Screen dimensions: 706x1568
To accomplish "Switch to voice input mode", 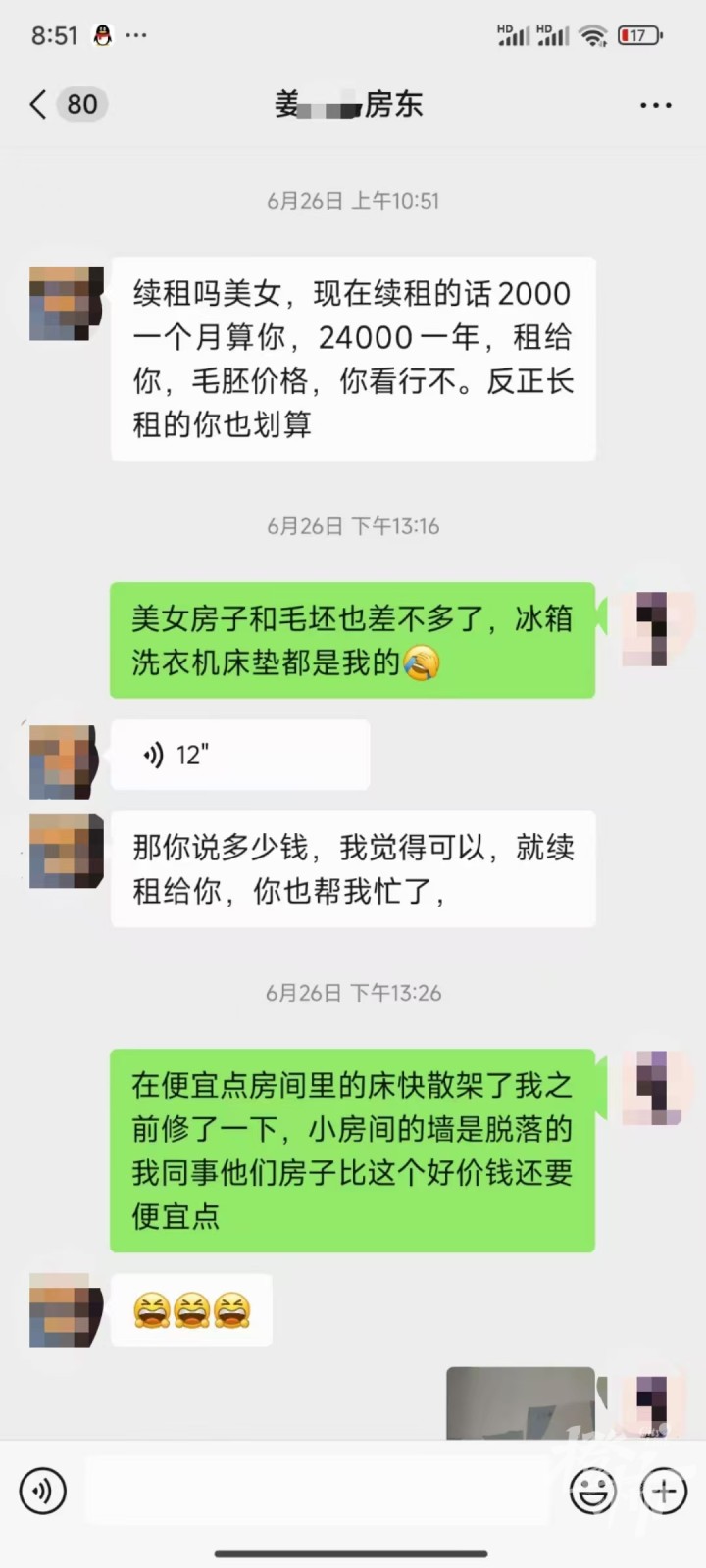I will click(x=41, y=1491).
